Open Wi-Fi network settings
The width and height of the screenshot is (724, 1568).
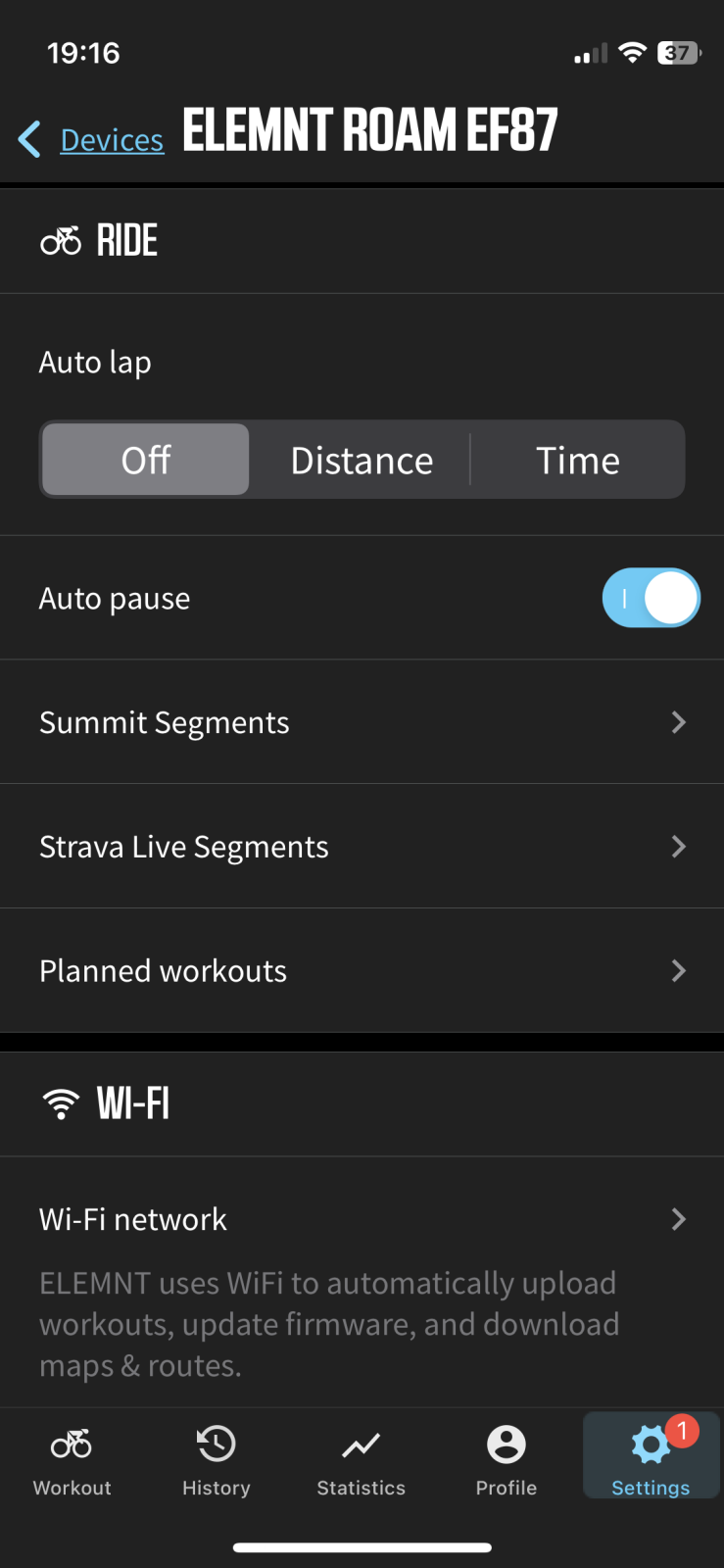pyautogui.click(x=362, y=1219)
